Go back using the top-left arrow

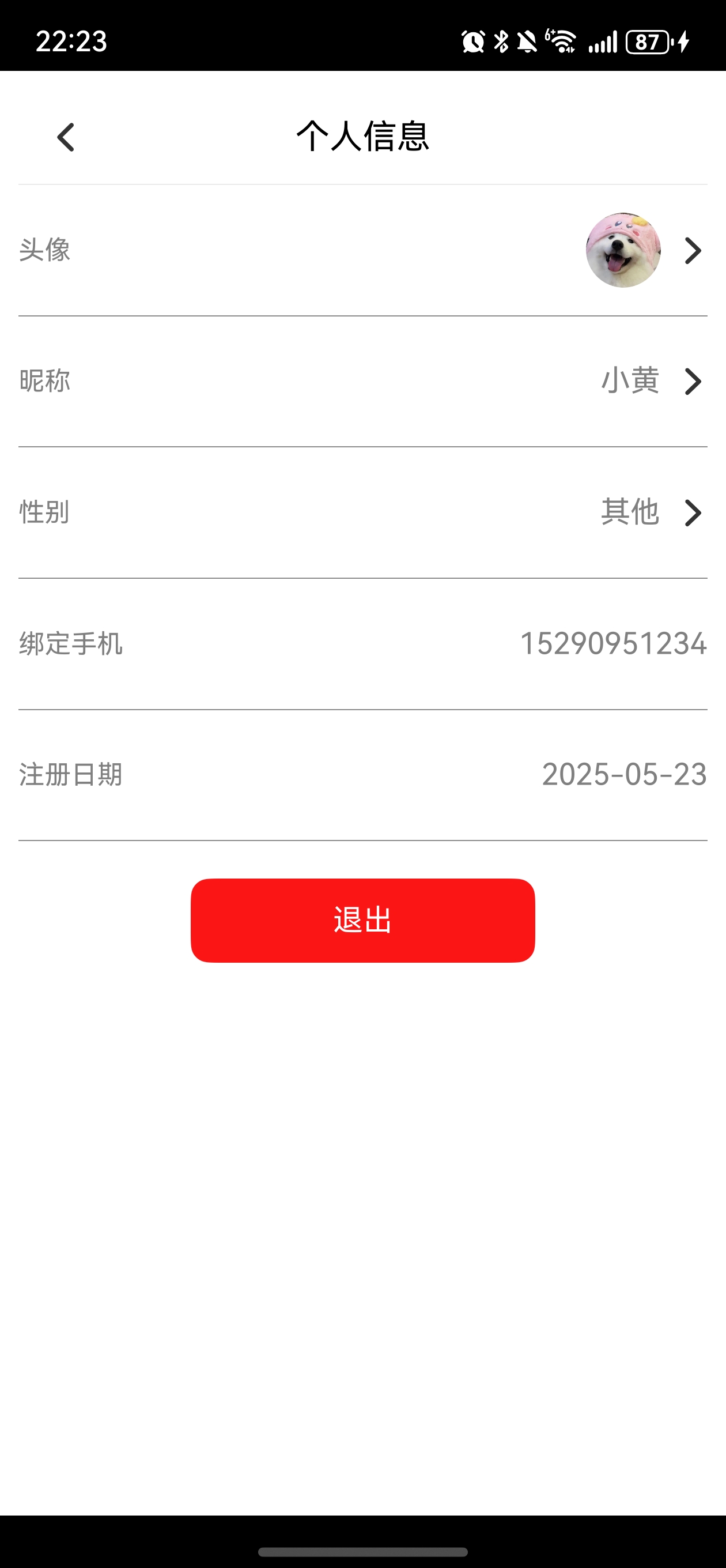[x=66, y=137]
